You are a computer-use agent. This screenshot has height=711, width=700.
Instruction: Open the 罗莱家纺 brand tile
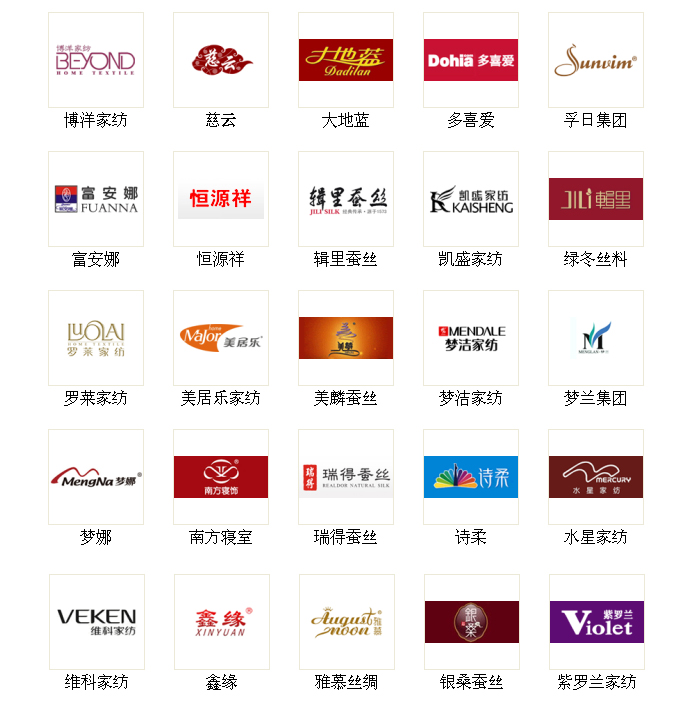click(96, 338)
